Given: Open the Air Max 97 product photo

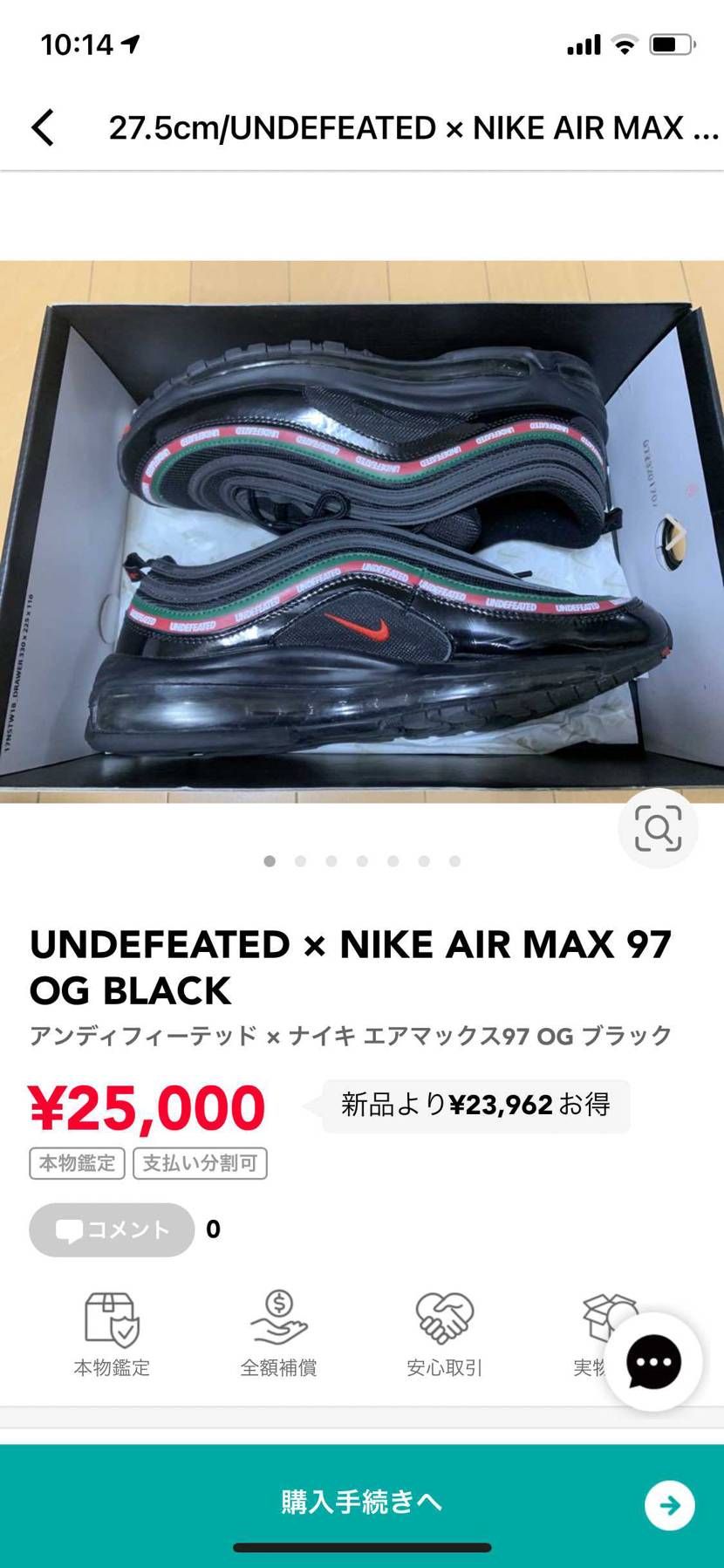Looking at the screenshot, I should pyautogui.click(x=361, y=531).
